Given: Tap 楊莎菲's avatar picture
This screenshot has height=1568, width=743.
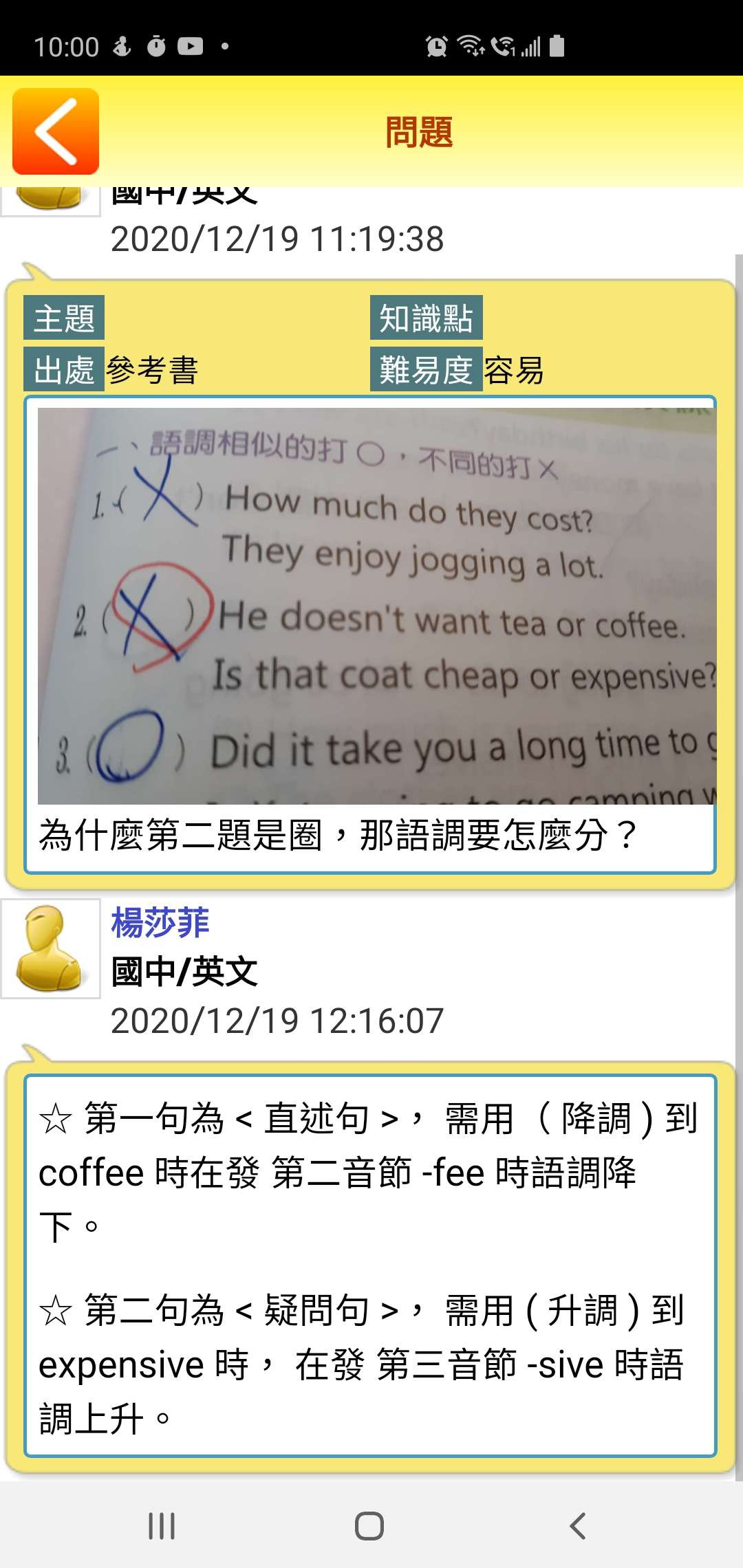Looking at the screenshot, I should pos(50,948).
